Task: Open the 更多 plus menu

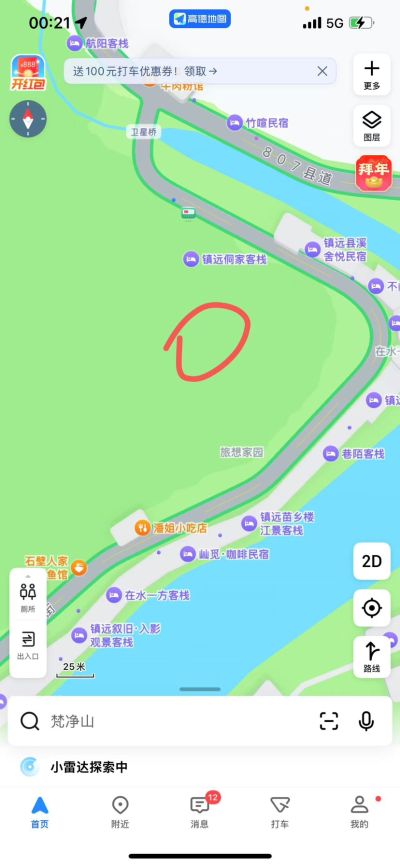Action: pos(372,75)
